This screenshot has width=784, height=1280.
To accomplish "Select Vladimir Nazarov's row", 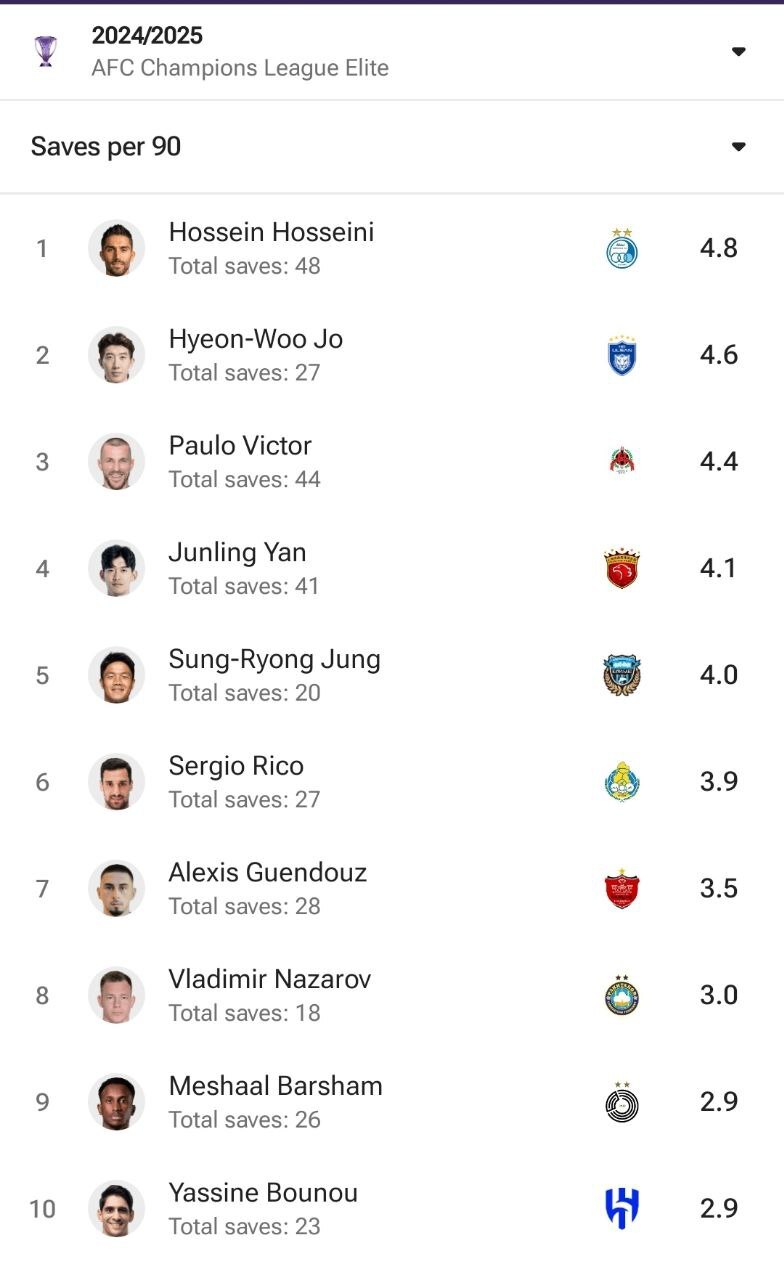I will pyautogui.click(x=269, y=980).
